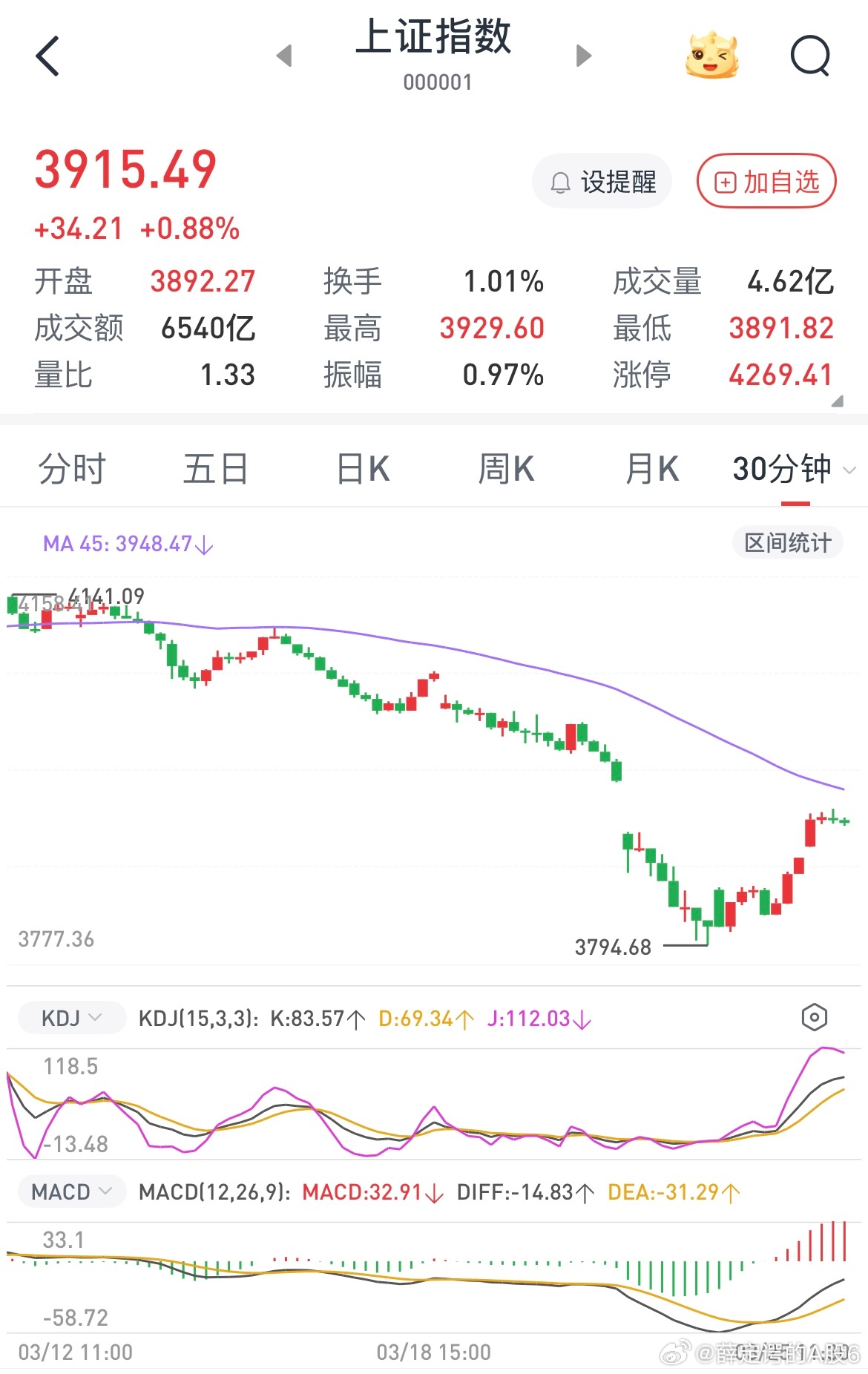Open the KDJ indicator dropdown
The width and height of the screenshot is (868, 1374).
tap(70, 1017)
